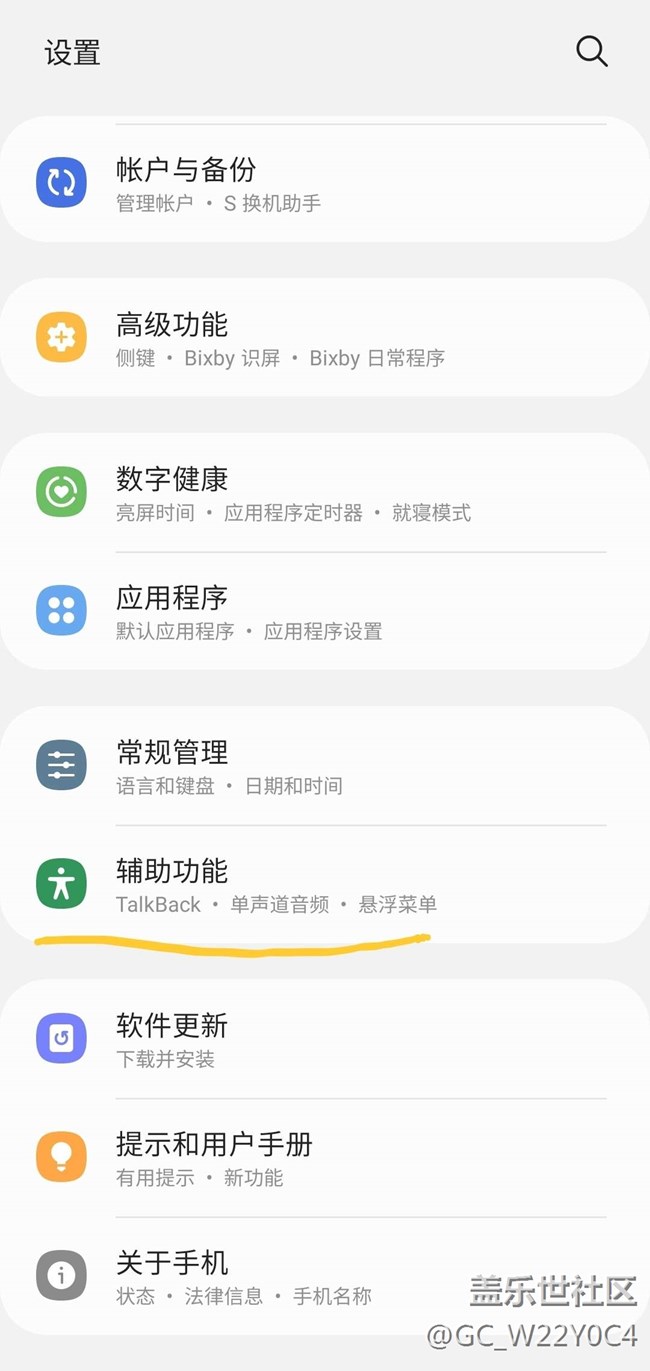
Task: Select 辅助功能 row
Action: [325, 885]
